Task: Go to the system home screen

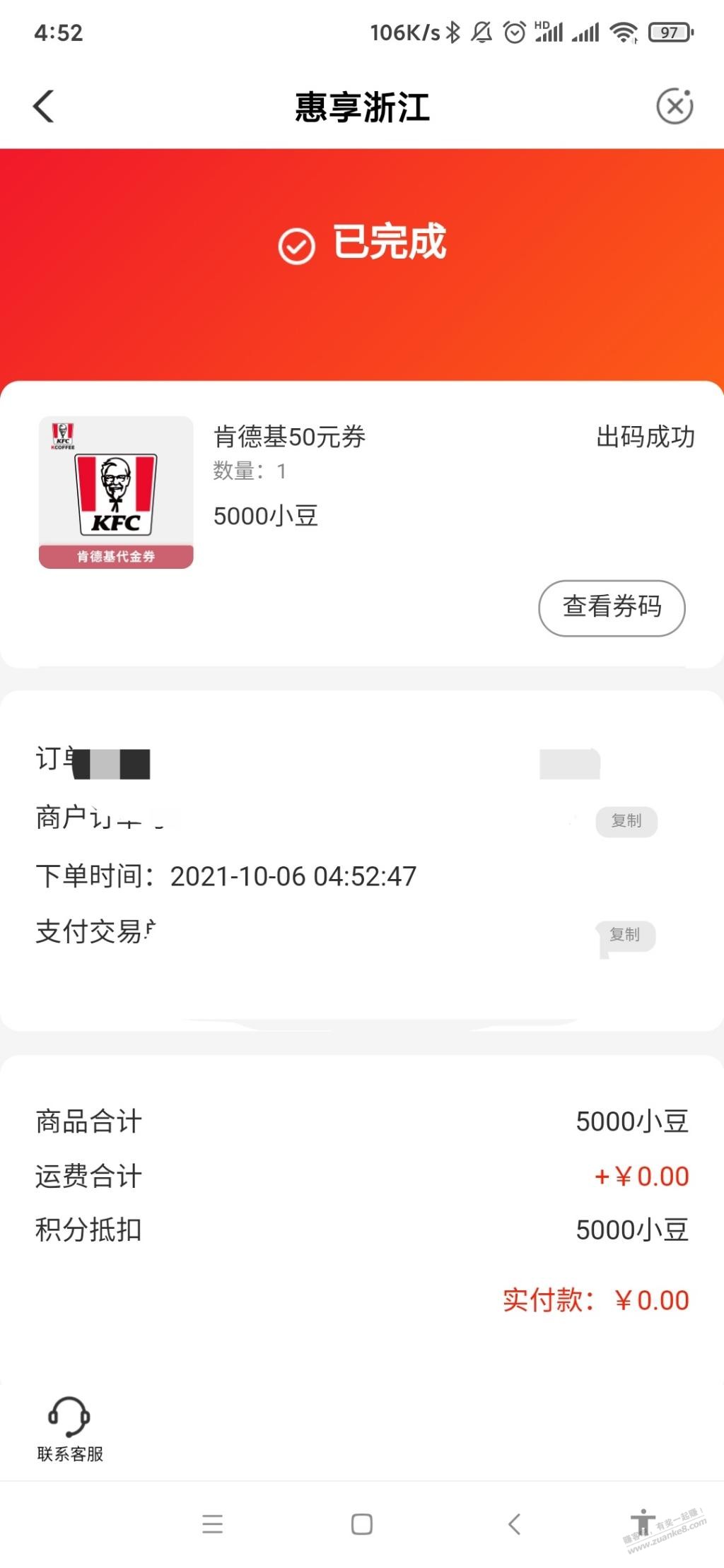Action: [x=362, y=1523]
